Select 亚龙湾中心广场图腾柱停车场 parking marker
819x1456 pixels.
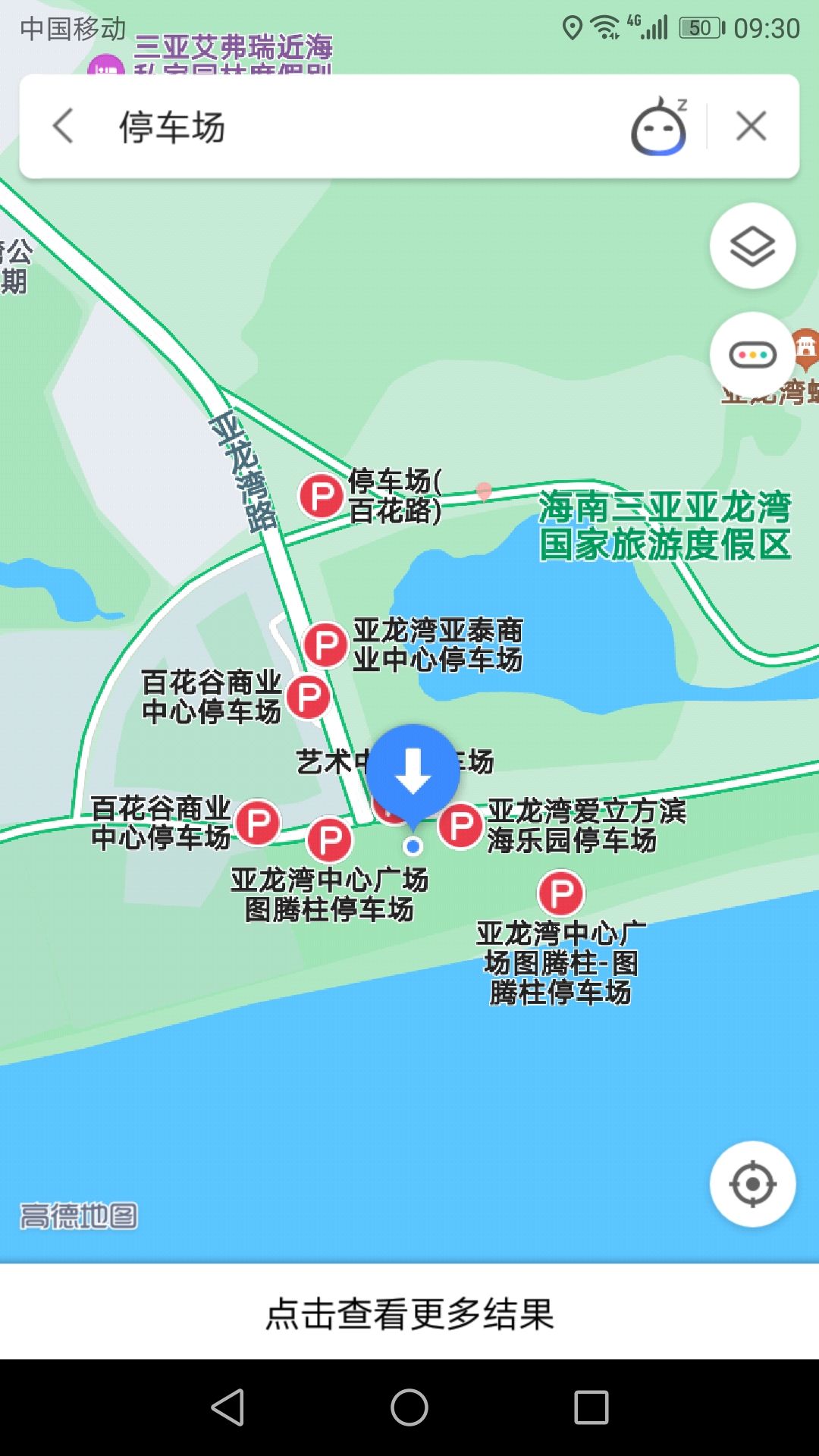point(329,840)
